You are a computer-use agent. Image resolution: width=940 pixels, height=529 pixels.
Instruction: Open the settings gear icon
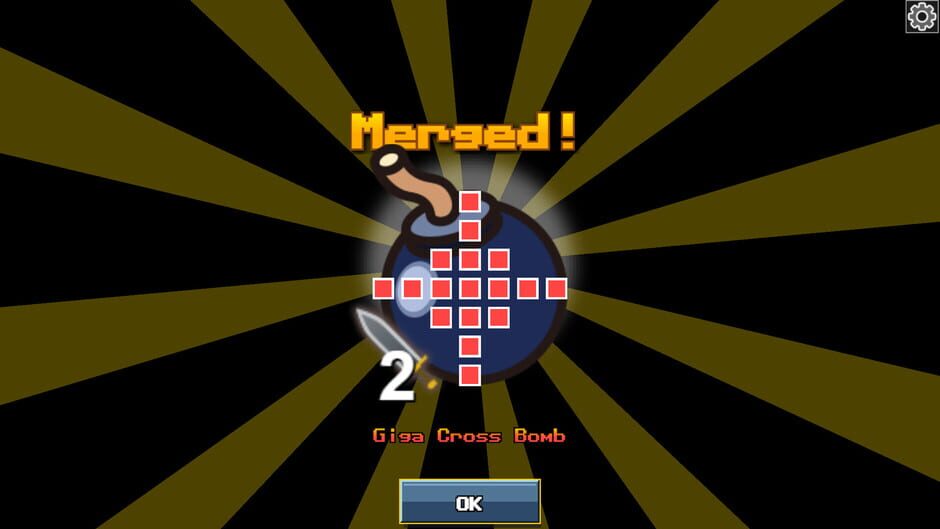pos(921,17)
